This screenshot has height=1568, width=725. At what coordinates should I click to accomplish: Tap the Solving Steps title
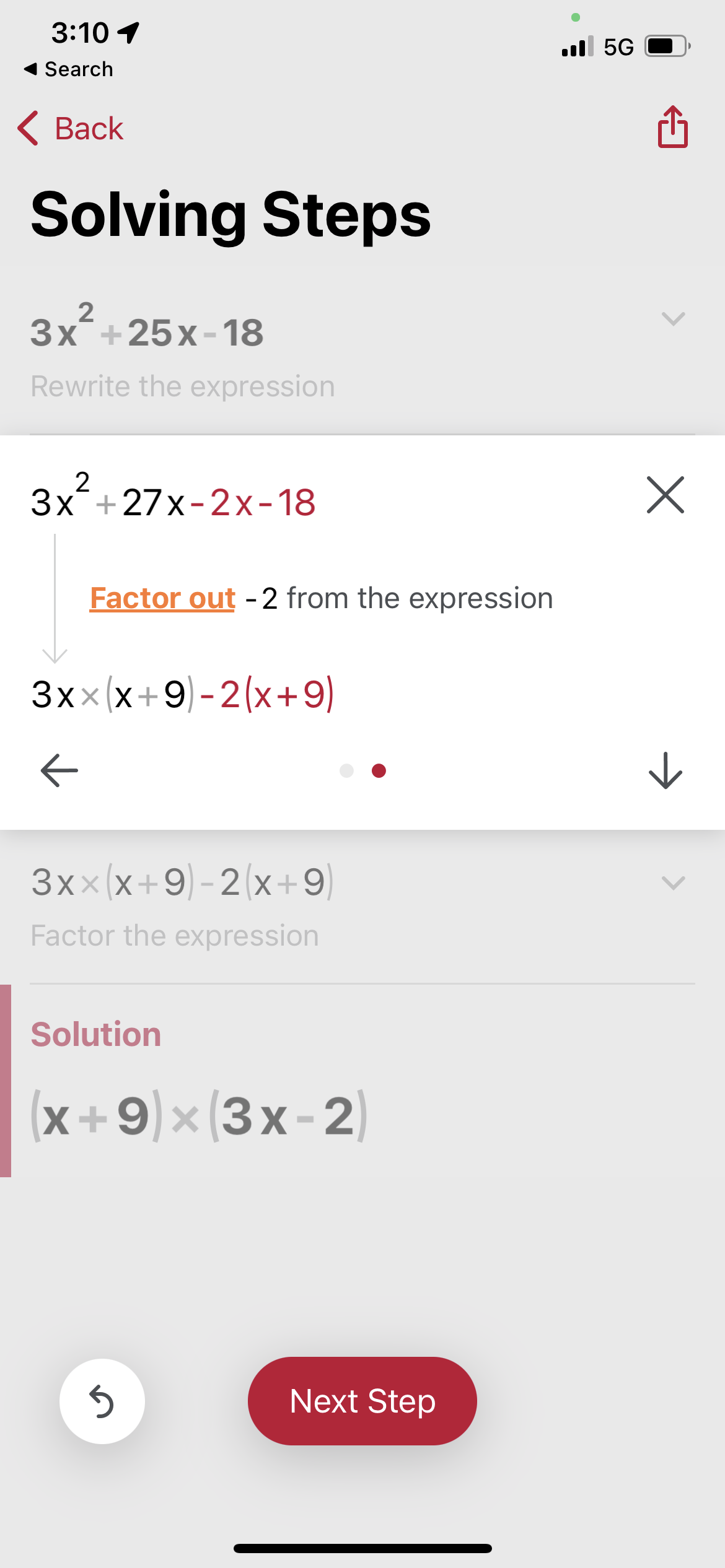tap(231, 214)
